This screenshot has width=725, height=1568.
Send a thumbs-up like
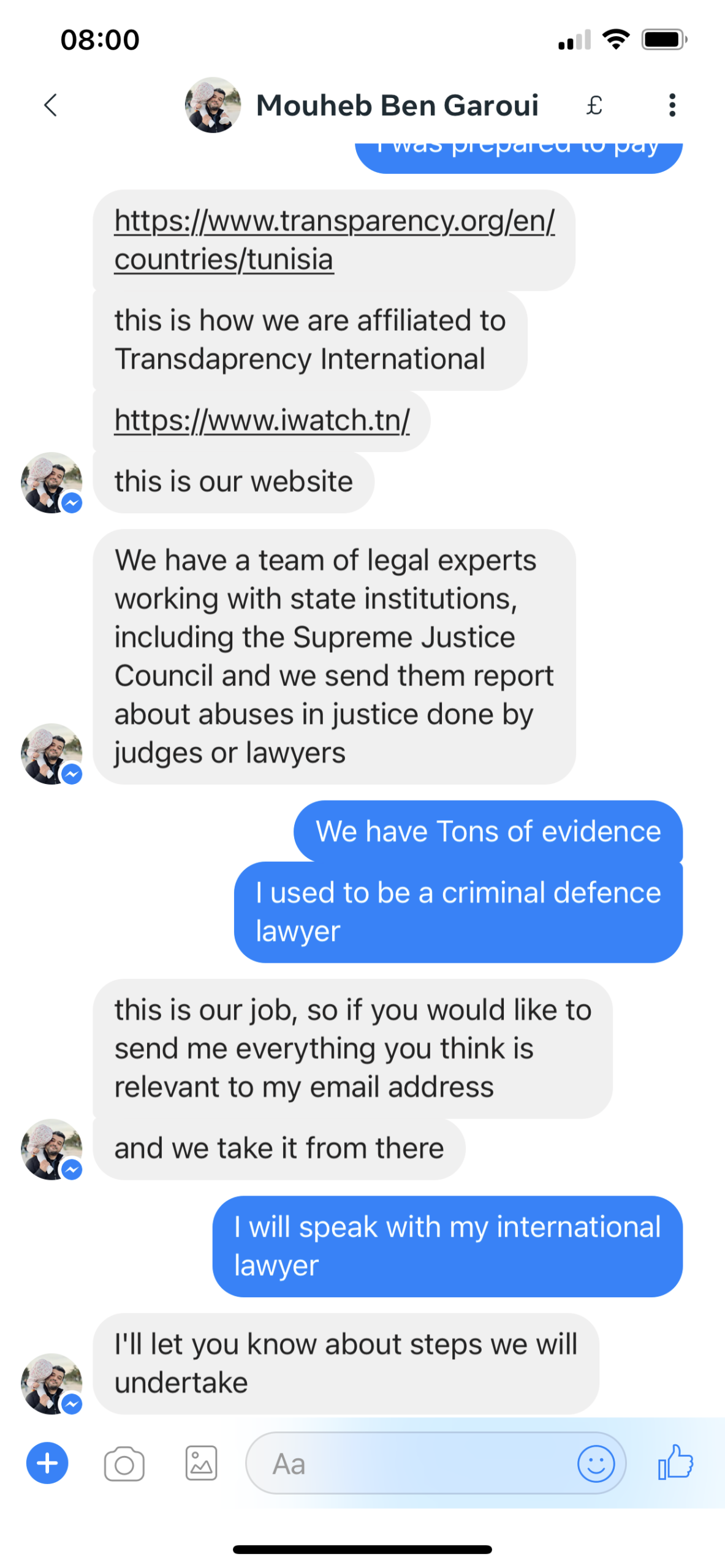pos(675,1463)
